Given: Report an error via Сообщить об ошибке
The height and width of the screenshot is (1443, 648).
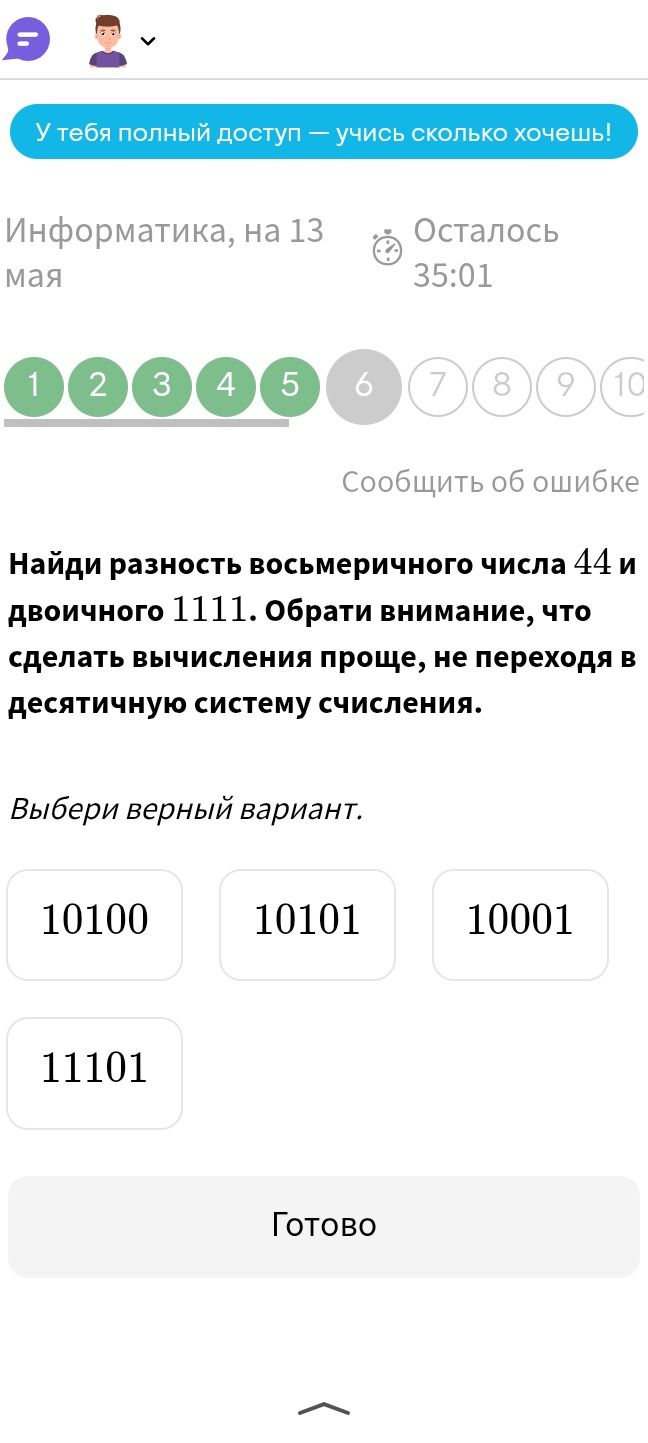Looking at the screenshot, I should (x=490, y=482).
